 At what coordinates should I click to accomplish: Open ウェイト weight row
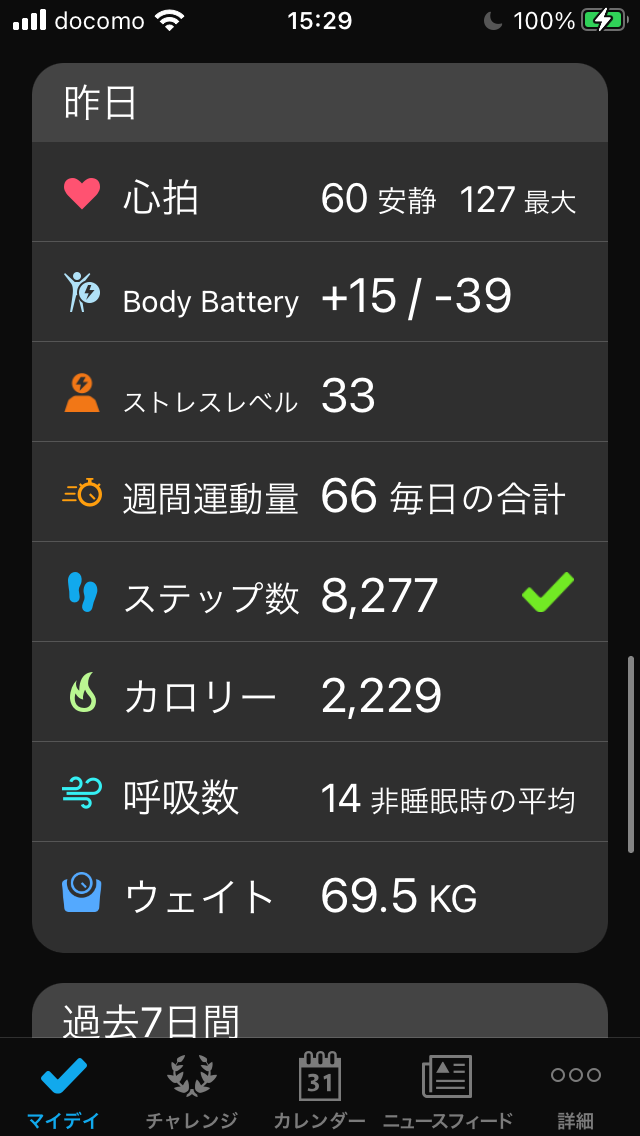320,896
